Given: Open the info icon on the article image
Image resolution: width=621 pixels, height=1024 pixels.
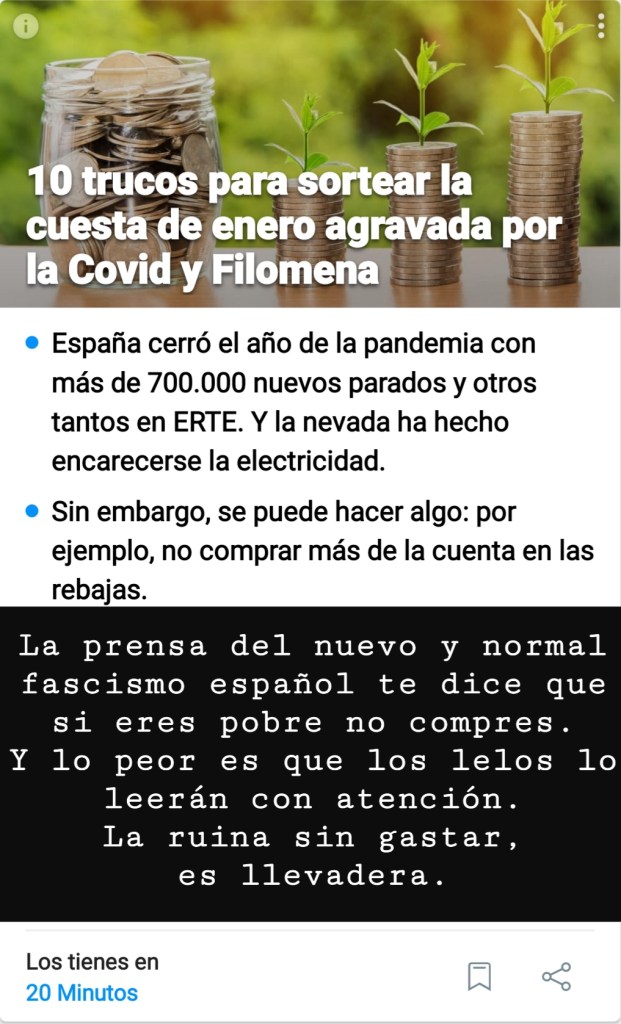Looking at the screenshot, I should coord(25,26).
